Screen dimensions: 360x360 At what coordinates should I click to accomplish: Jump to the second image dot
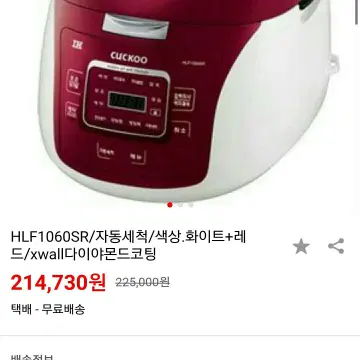(180, 205)
